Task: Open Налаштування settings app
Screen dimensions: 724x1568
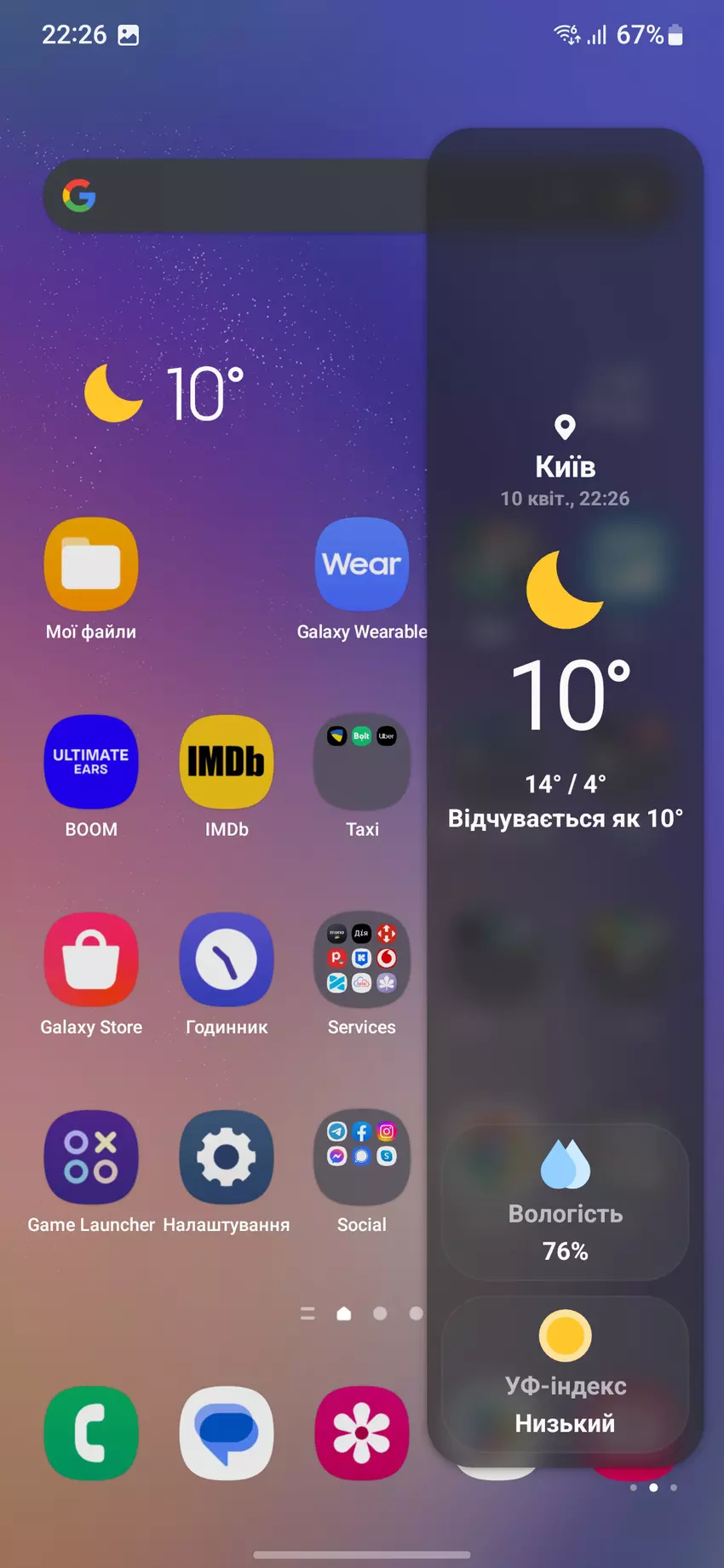Action: [227, 1157]
